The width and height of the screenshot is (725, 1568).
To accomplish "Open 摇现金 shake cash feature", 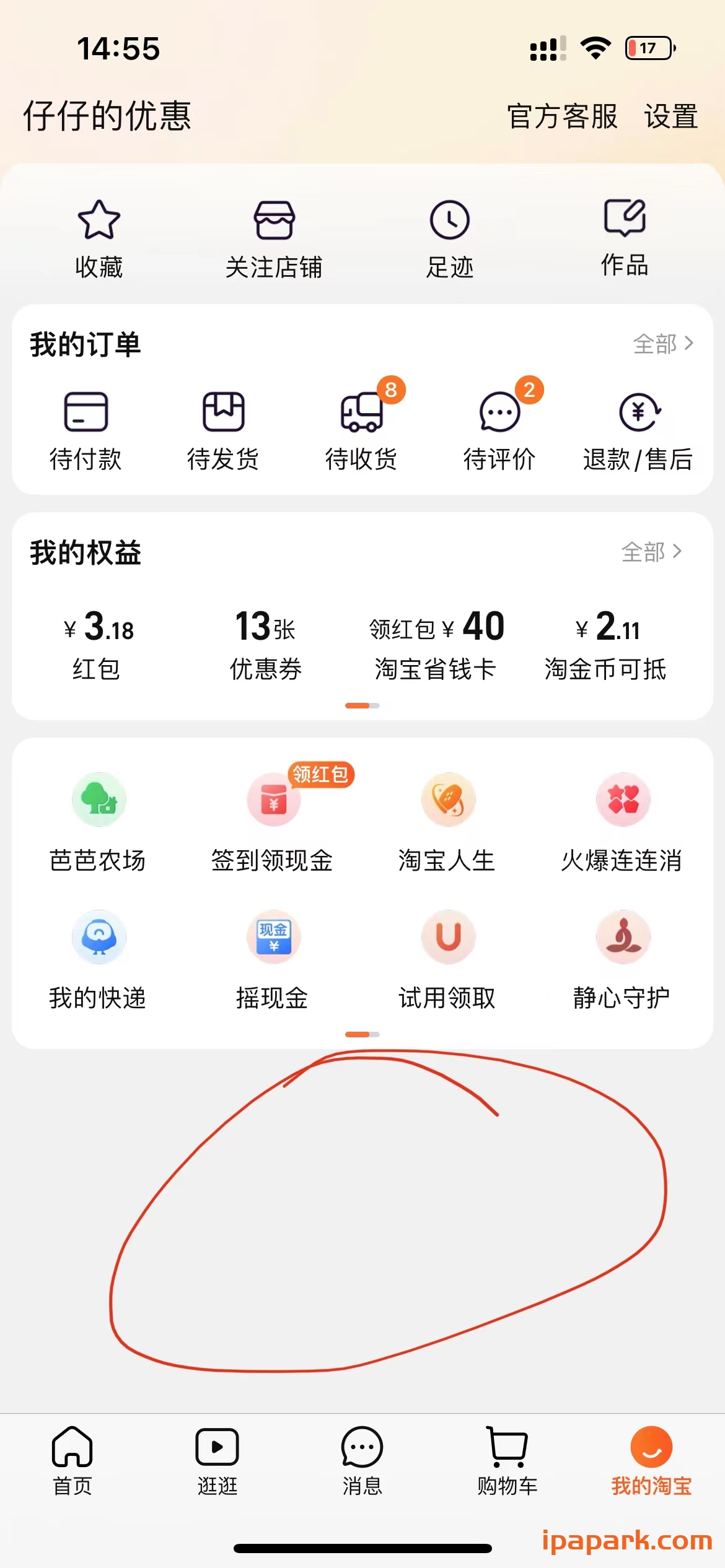I will click(x=273, y=960).
